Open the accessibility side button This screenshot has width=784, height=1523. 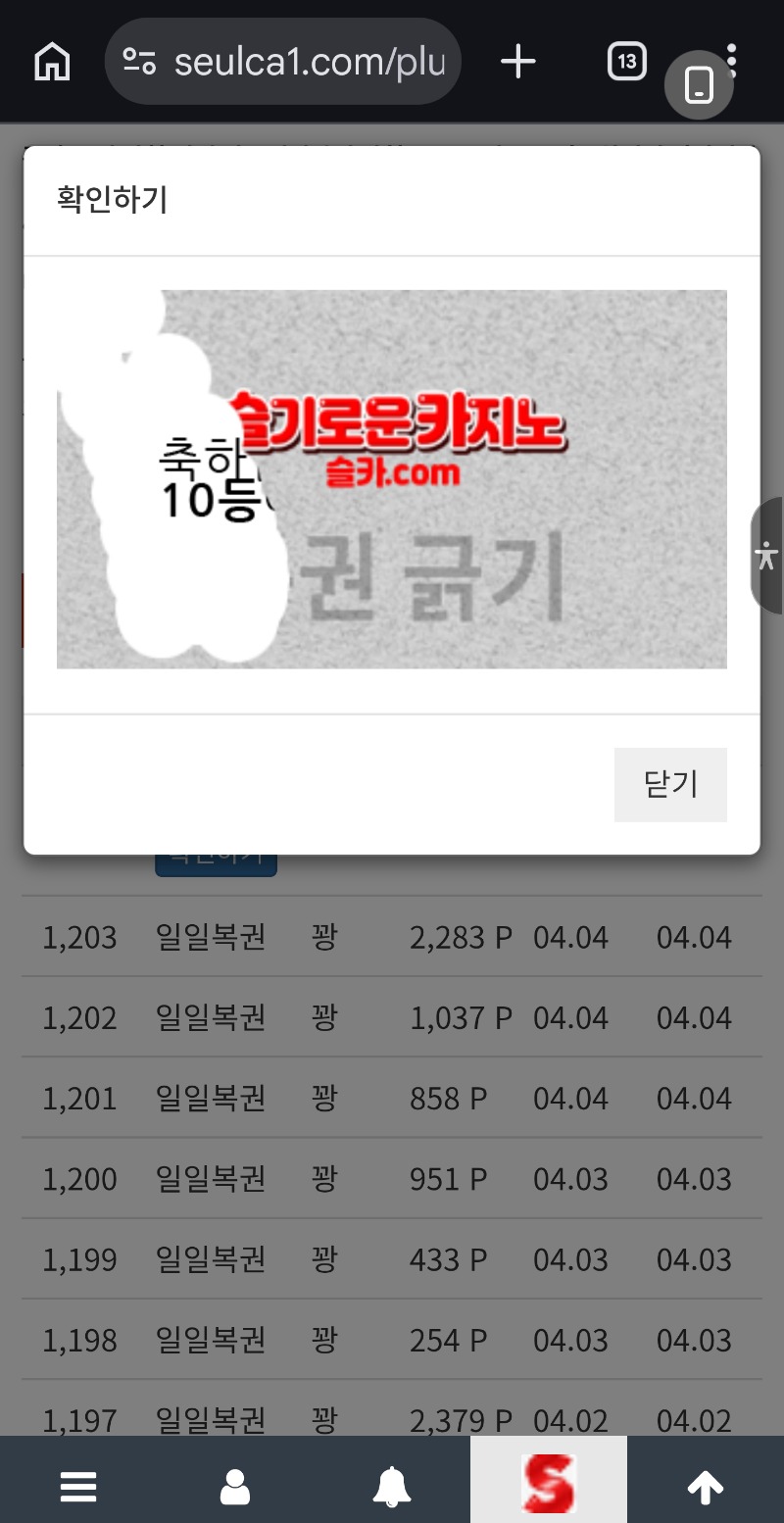[x=766, y=556]
